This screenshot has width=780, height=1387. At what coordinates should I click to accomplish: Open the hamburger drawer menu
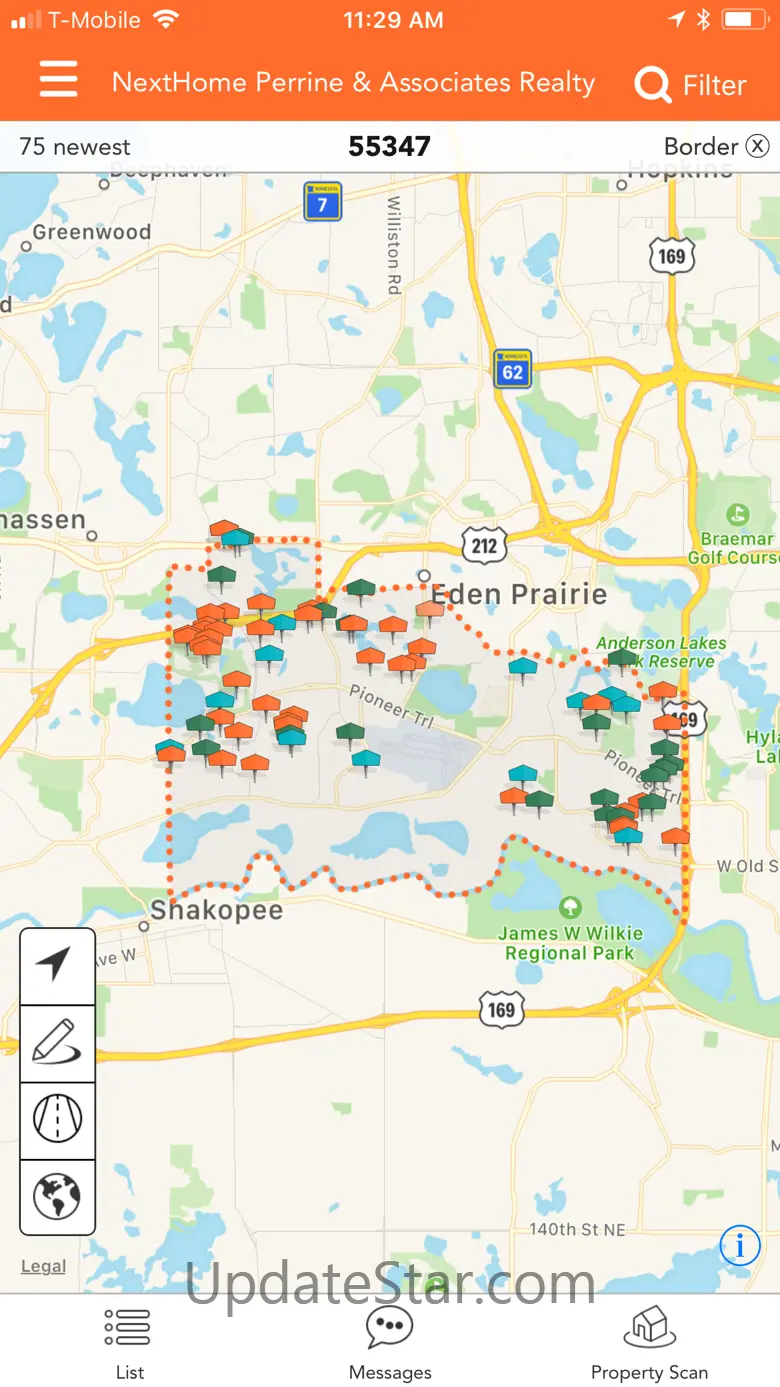pos(59,80)
